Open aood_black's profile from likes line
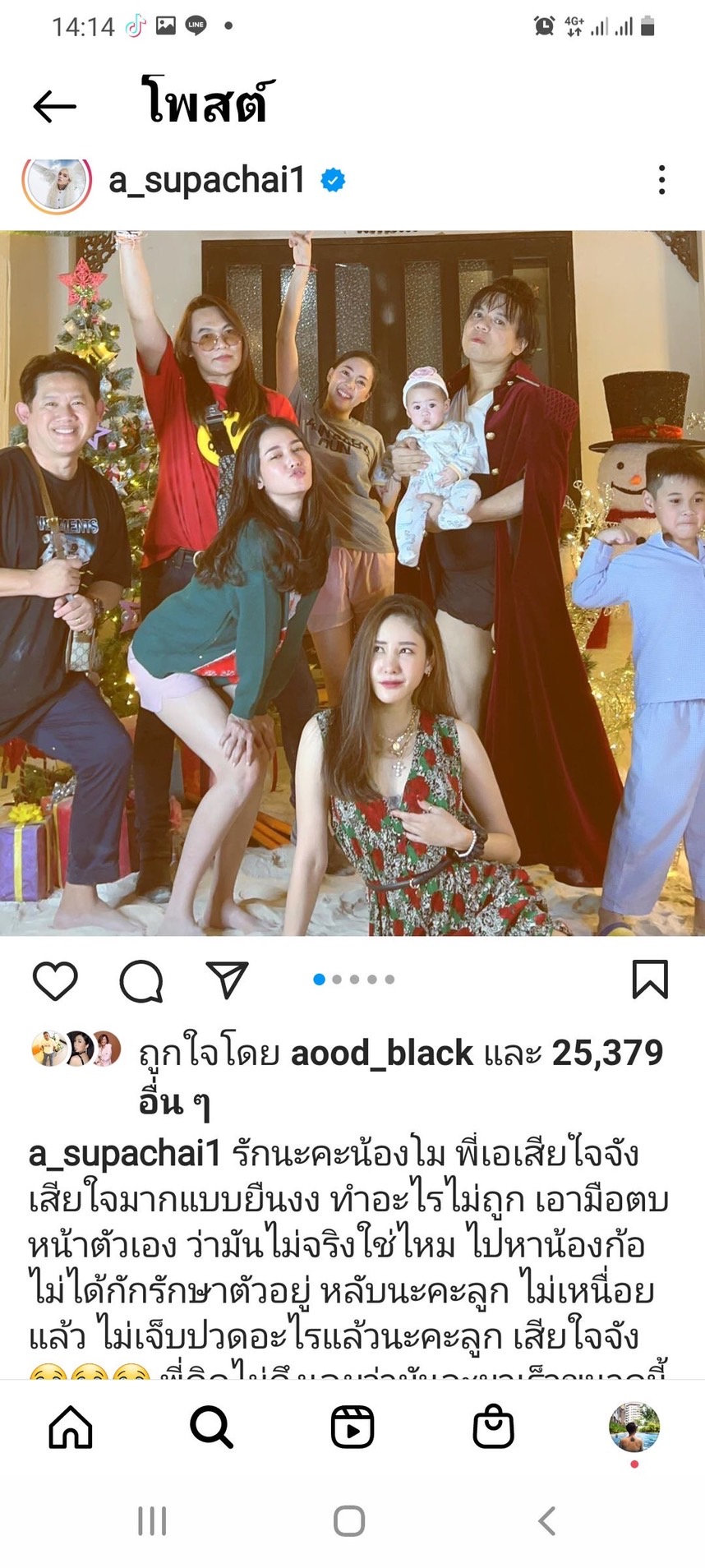 point(381,1053)
